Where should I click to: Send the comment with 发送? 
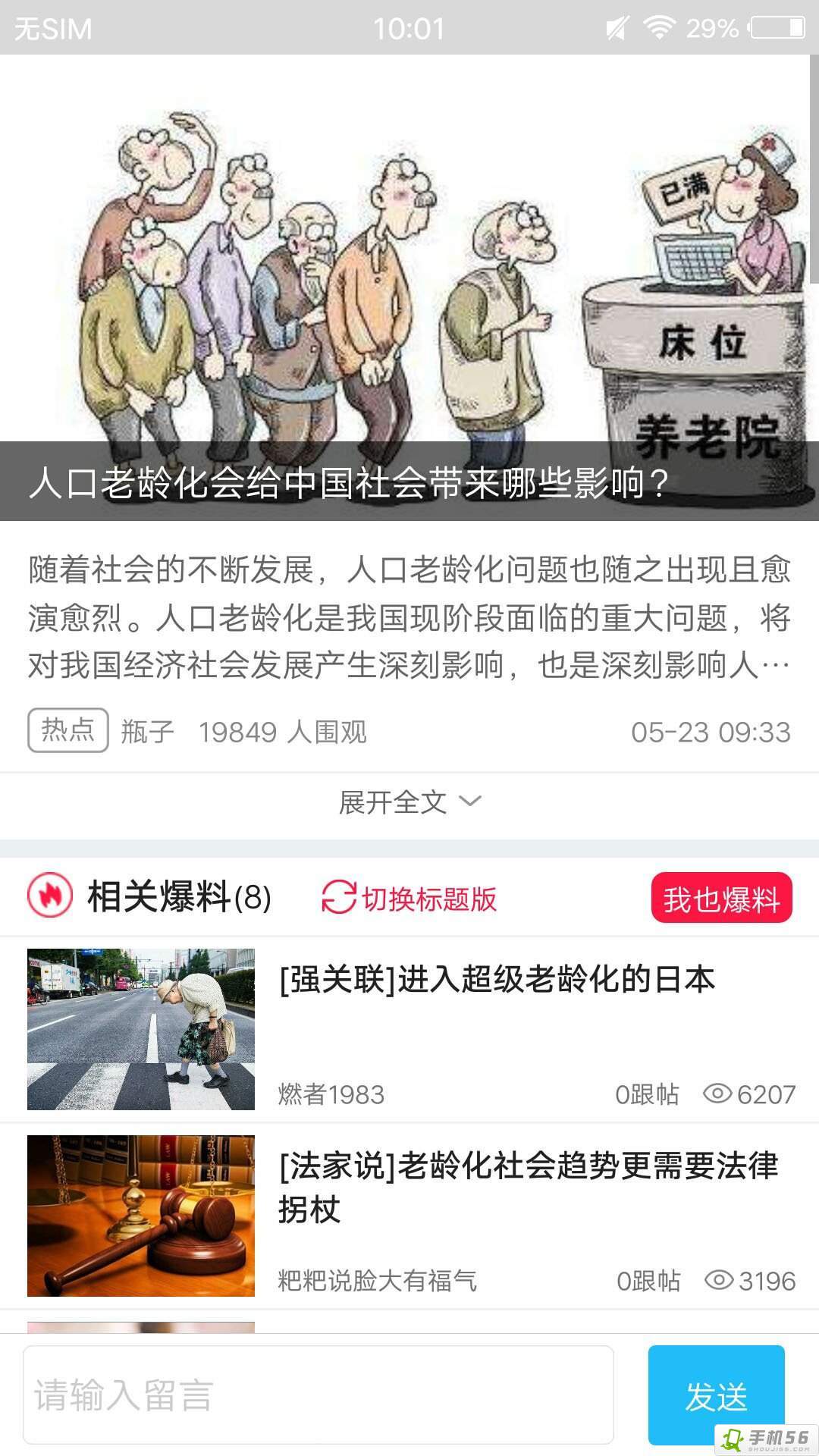pyautogui.click(x=716, y=1395)
